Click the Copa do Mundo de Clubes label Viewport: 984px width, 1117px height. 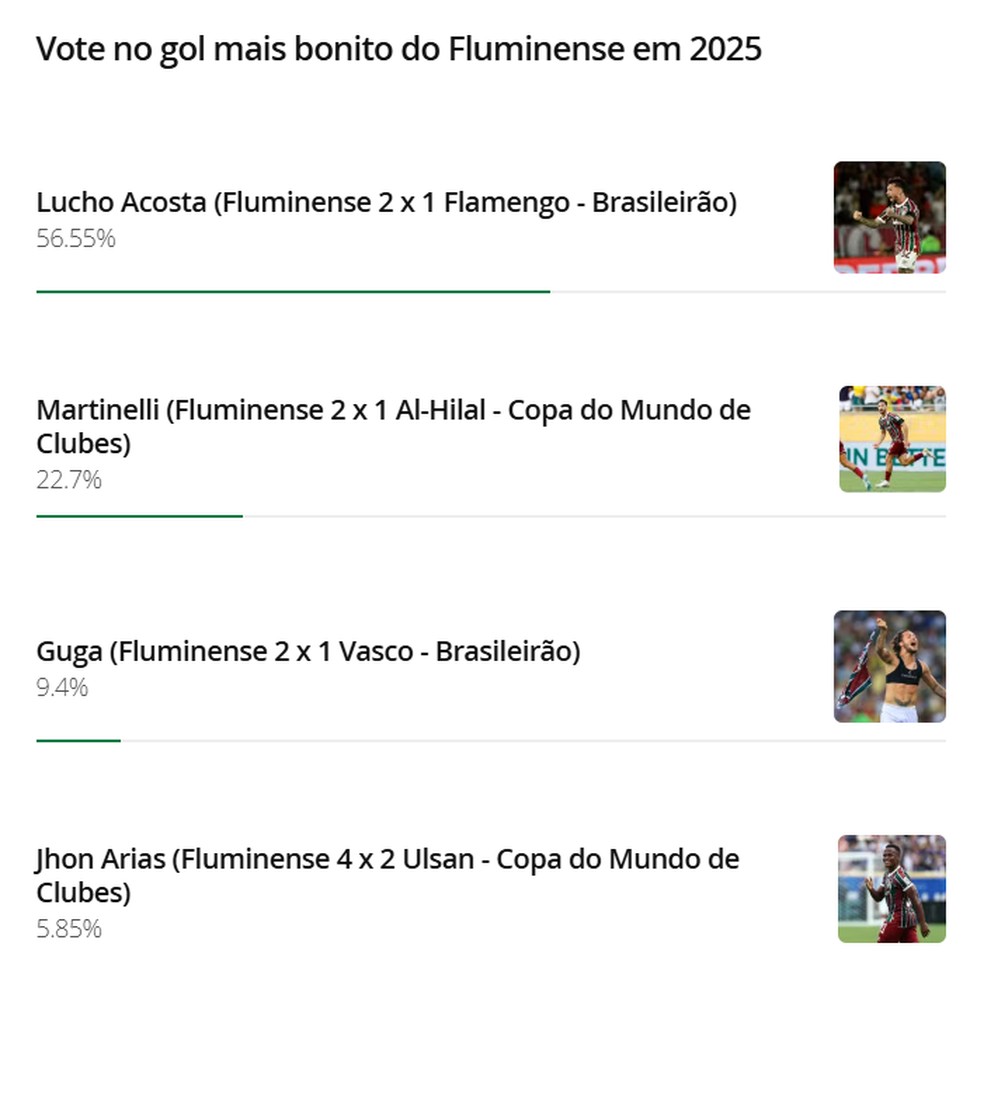point(630,409)
